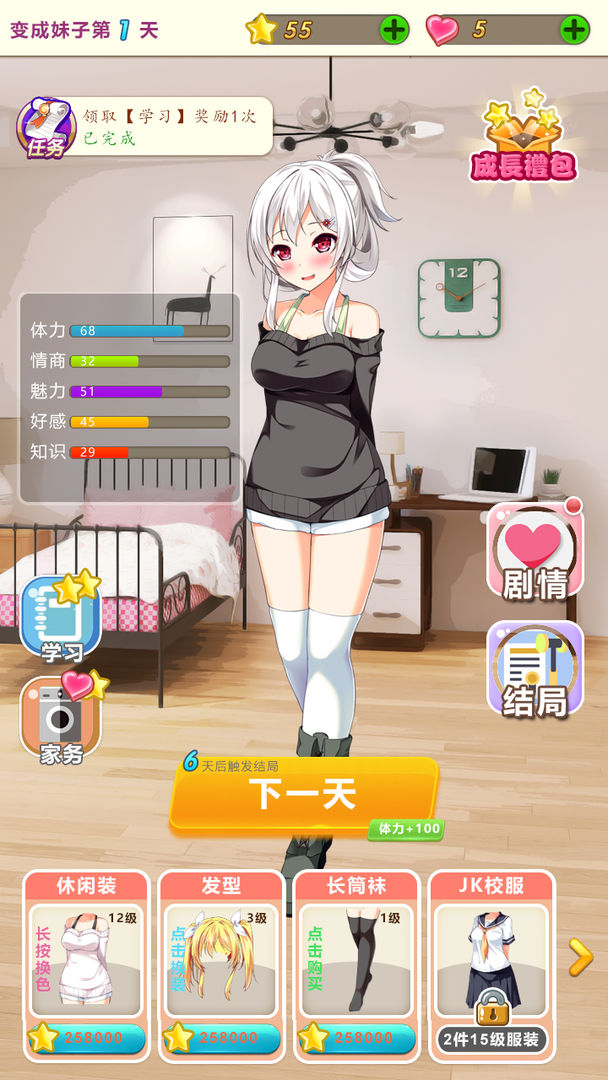Advance with the 下一天 button
This screenshot has height=1080, width=608.
pyautogui.click(x=303, y=794)
